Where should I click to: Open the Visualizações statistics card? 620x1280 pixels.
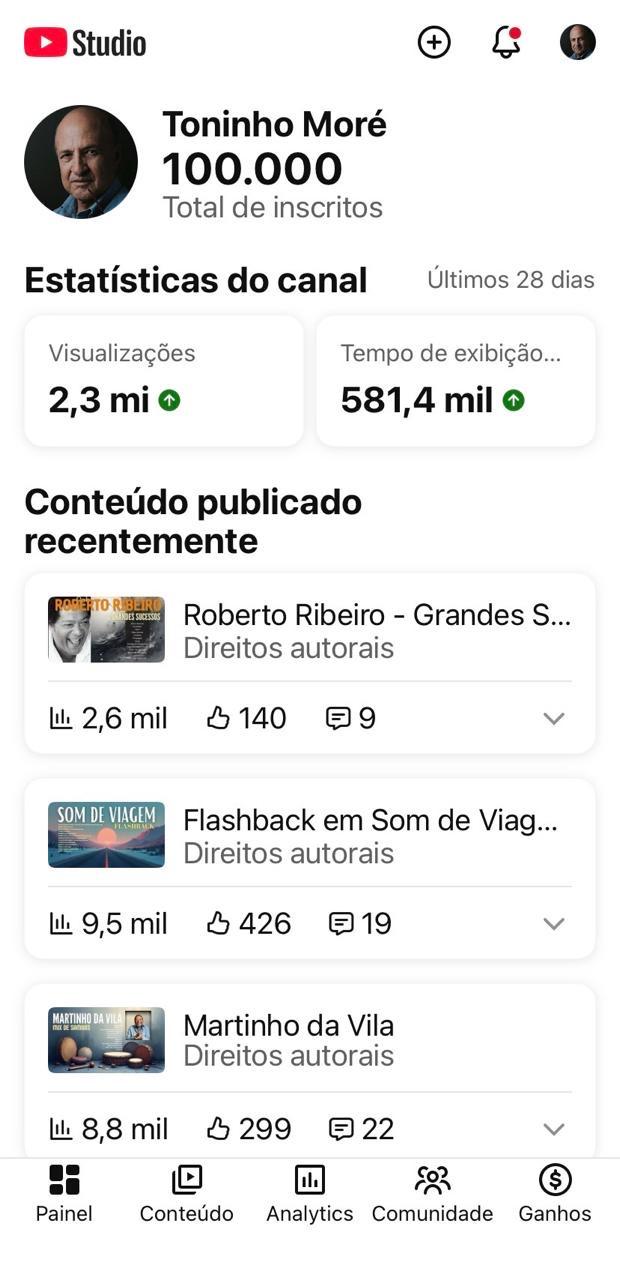[164, 380]
